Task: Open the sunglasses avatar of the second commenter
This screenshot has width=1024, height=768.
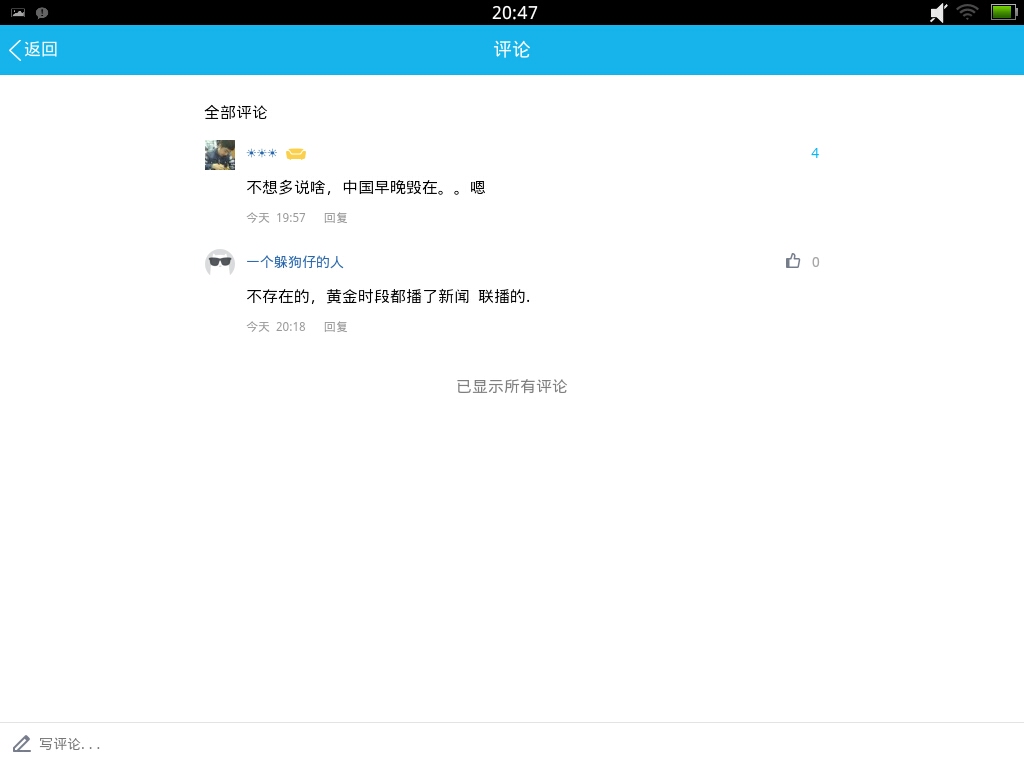Action: pos(220,263)
